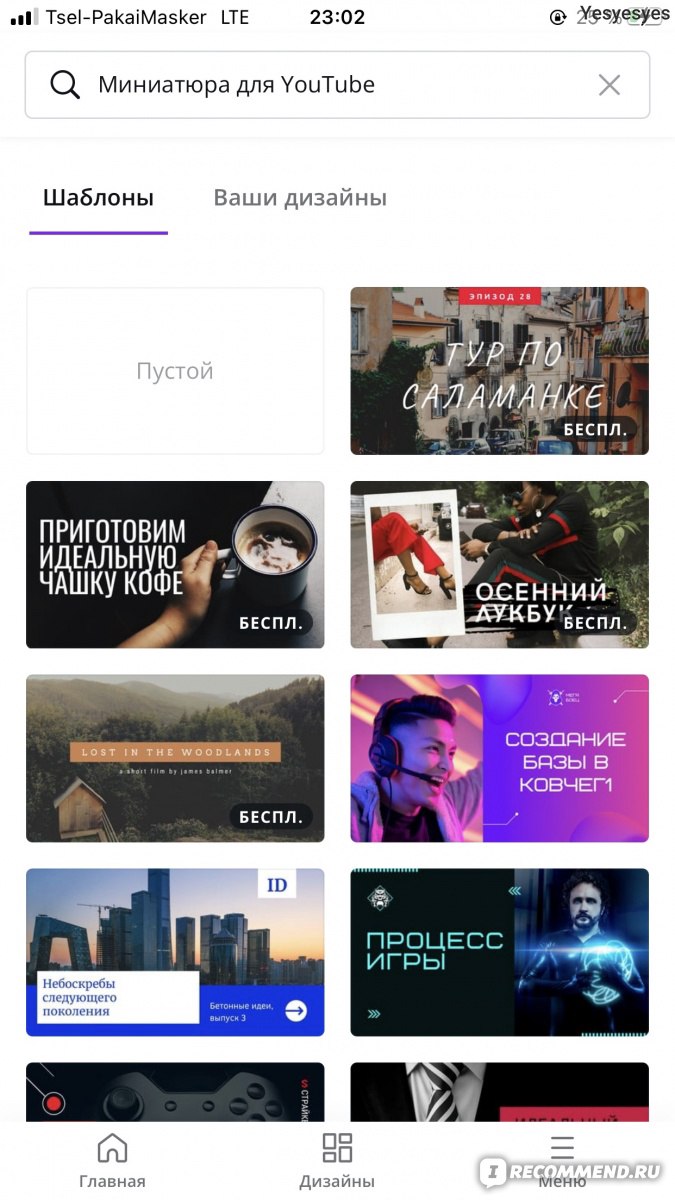Clear the search query with the X
Screen dimensions: 675x1200
pyautogui.click(x=609, y=85)
